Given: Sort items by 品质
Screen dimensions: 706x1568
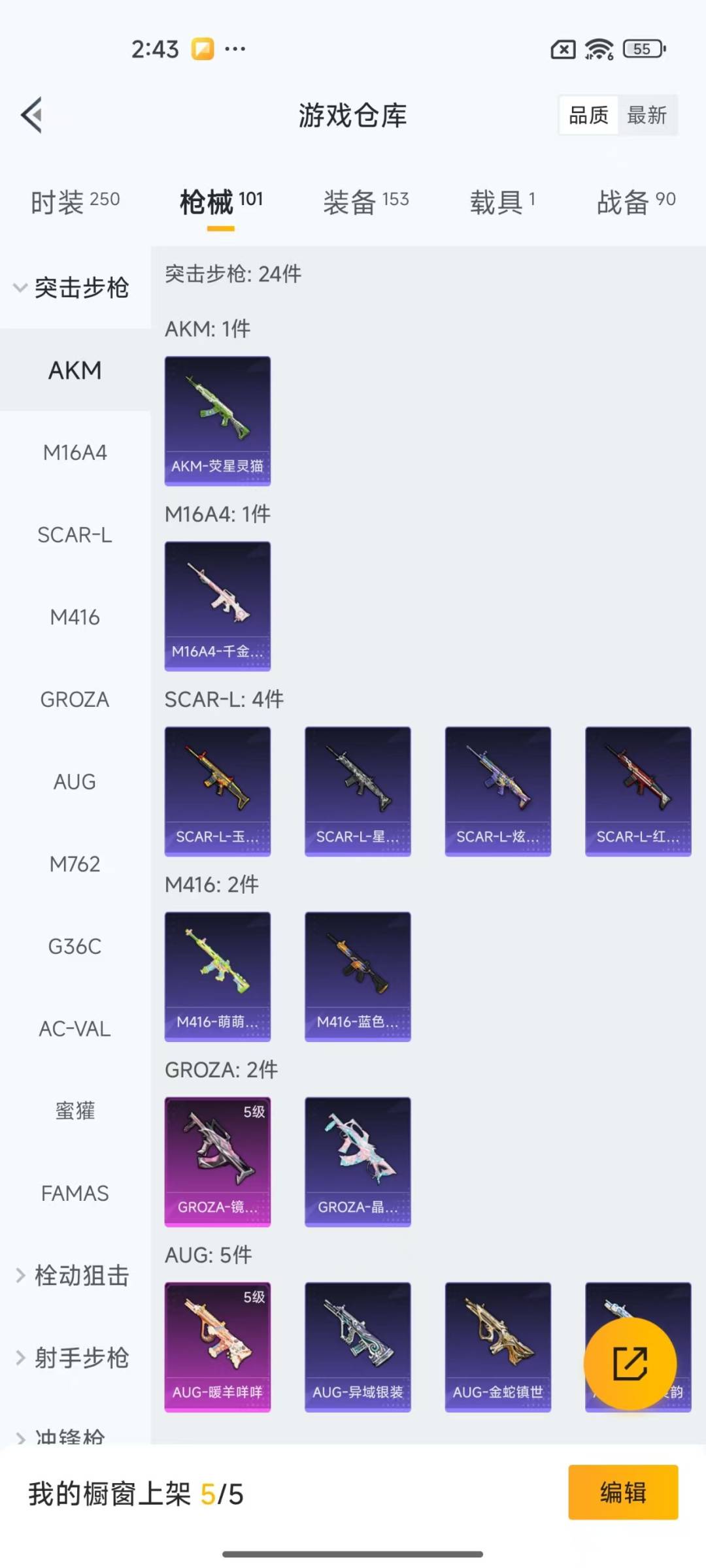Looking at the screenshot, I should point(588,116).
